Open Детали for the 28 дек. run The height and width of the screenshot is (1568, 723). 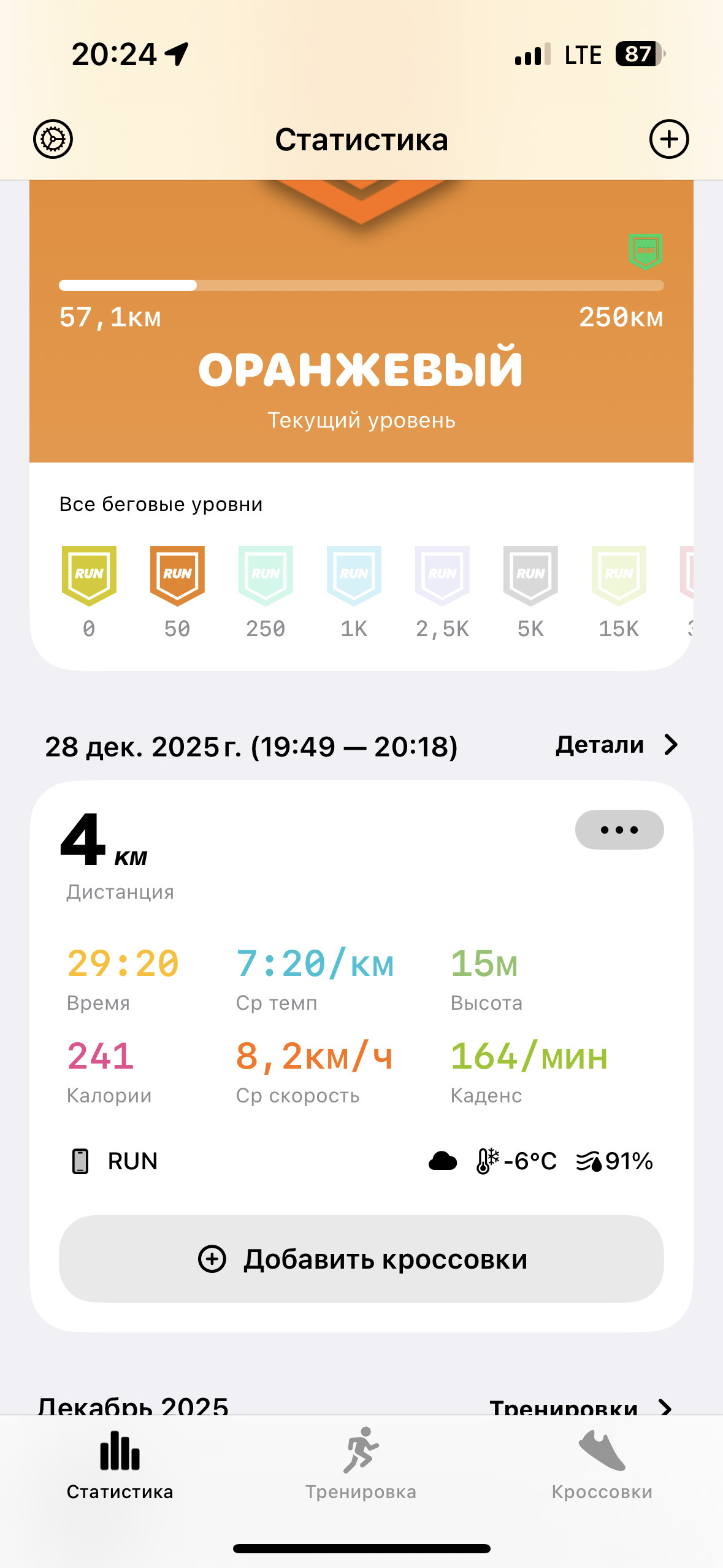pos(617,745)
